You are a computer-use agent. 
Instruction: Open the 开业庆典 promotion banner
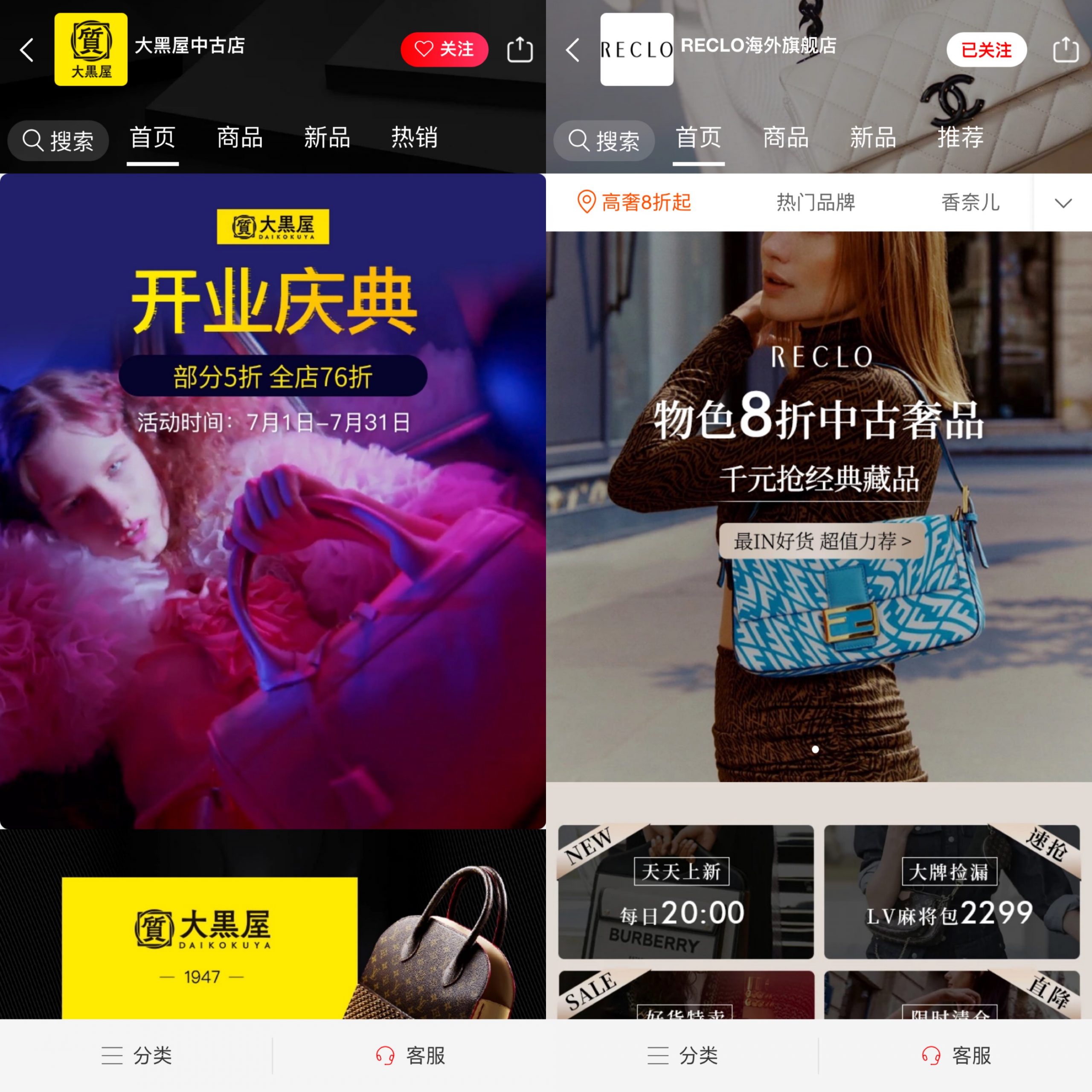(x=273, y=500)
